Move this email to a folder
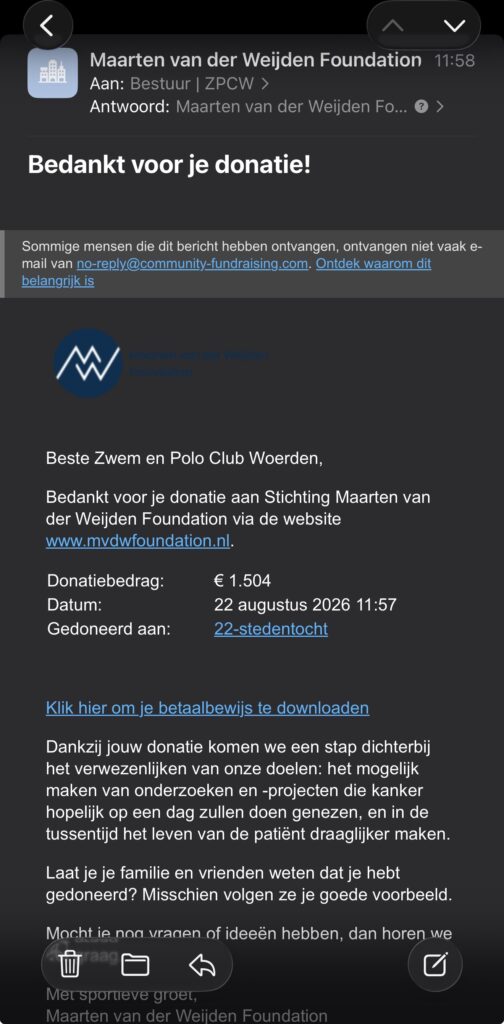 click(136, 965)
